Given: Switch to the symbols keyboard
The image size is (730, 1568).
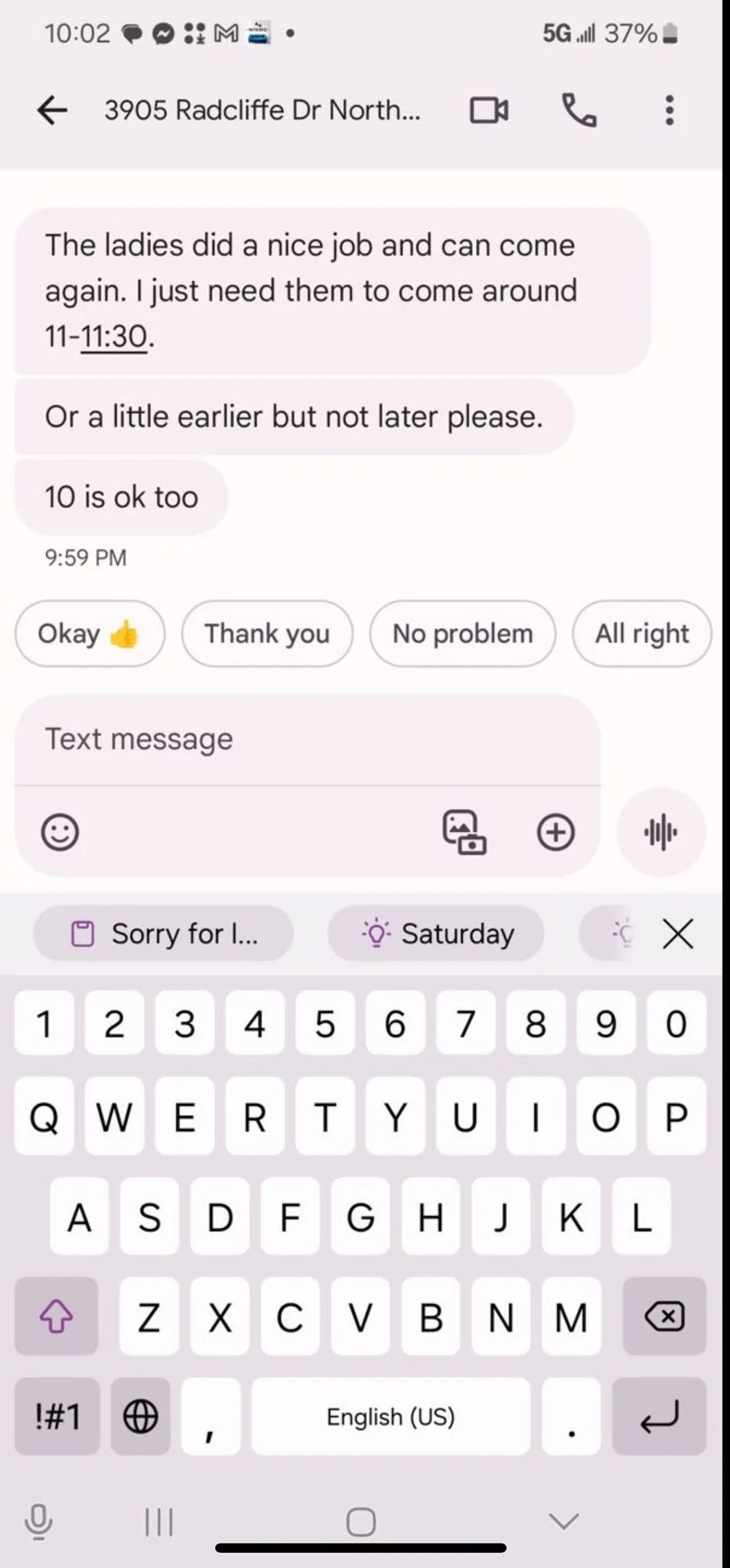Looking at the screenshot, I should [57, 1416].
